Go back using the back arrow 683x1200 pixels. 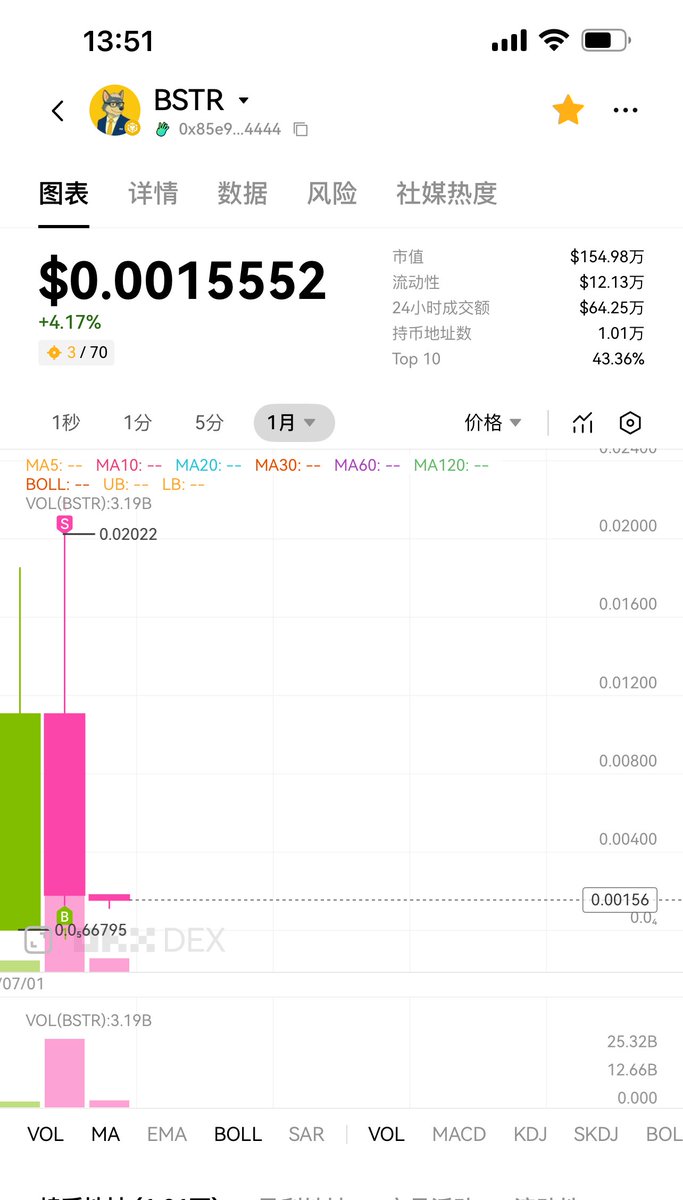(x=58, y=111)
